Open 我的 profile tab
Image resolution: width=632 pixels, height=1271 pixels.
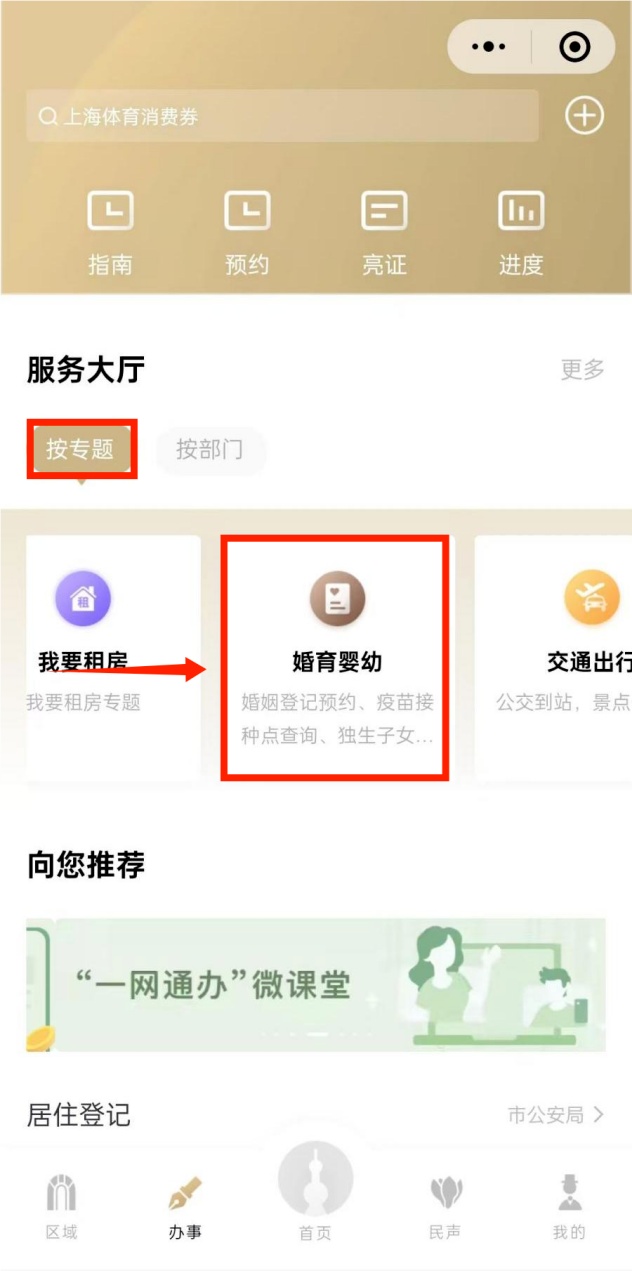(569, 1207)
